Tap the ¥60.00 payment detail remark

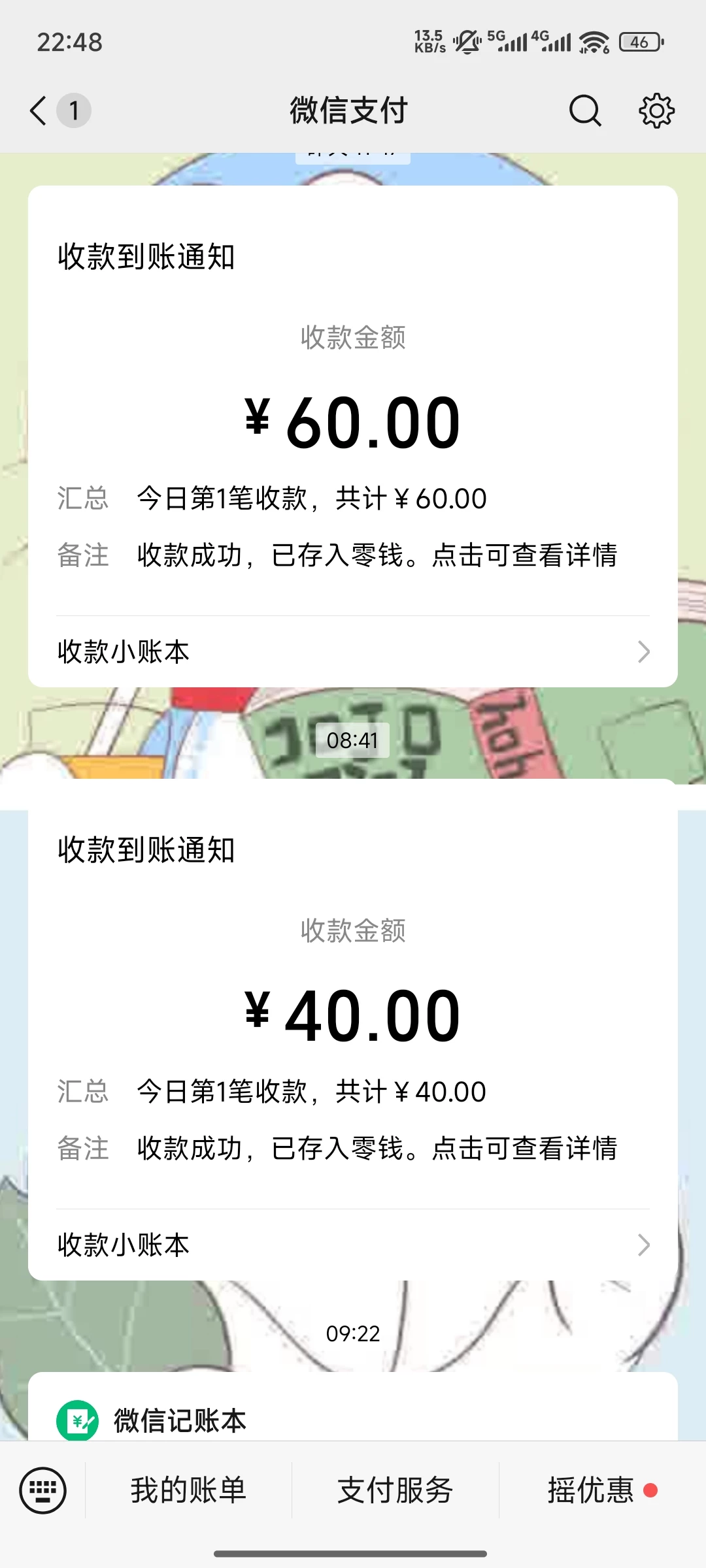(x=378, y=555)
